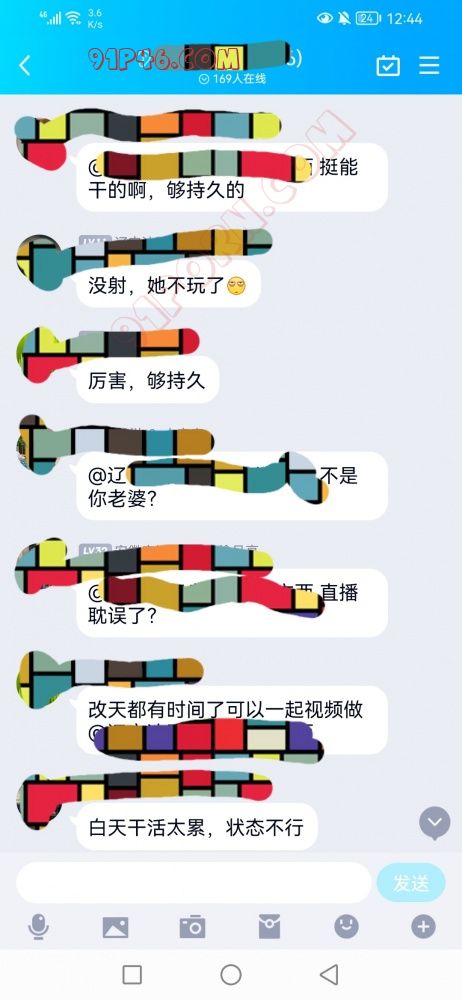Screen dimensions: 462x1000
Task: Record a voice message with microphone
Action: pos(39,927)
